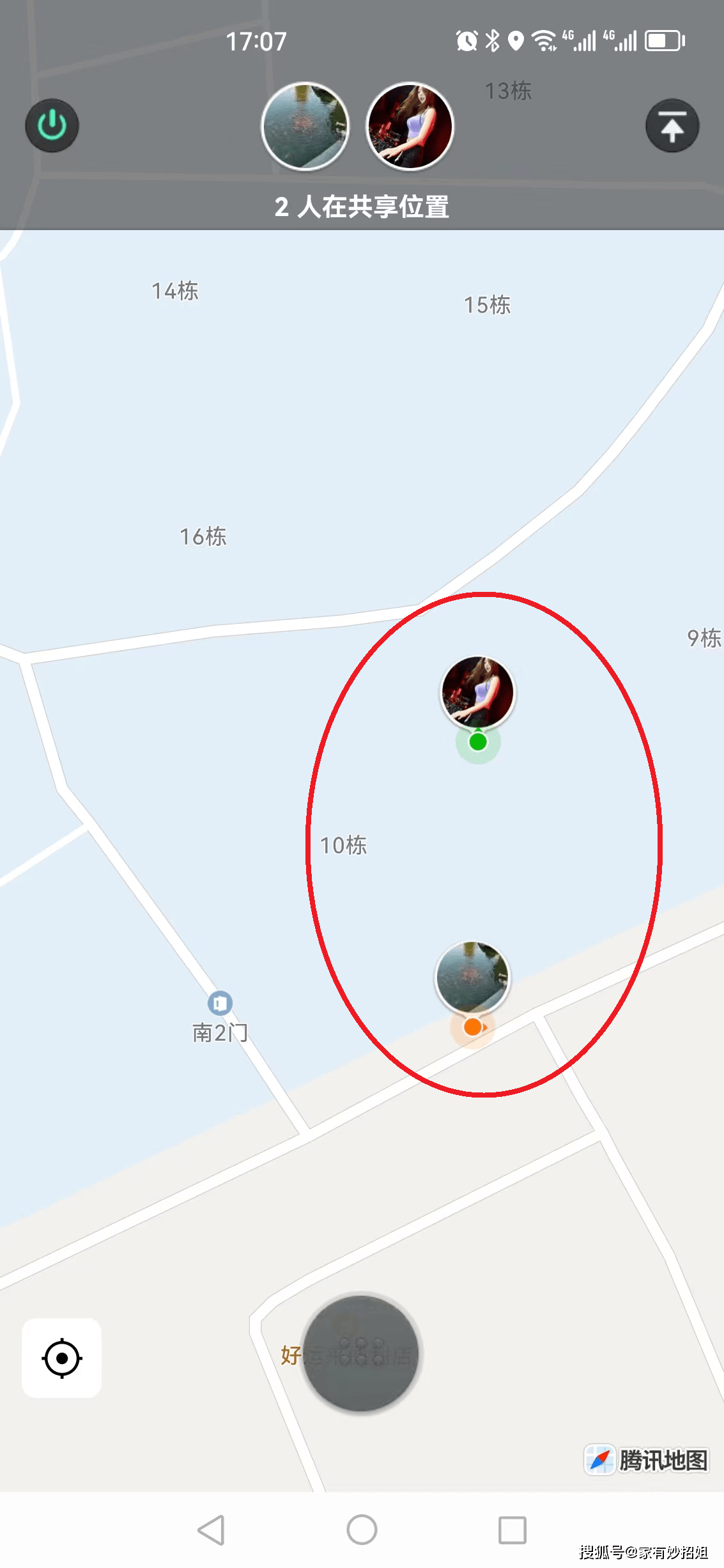Recenter the map on my location
Image resolution: width=724 pixels, height=1568 pixels.
(62, 1358)
